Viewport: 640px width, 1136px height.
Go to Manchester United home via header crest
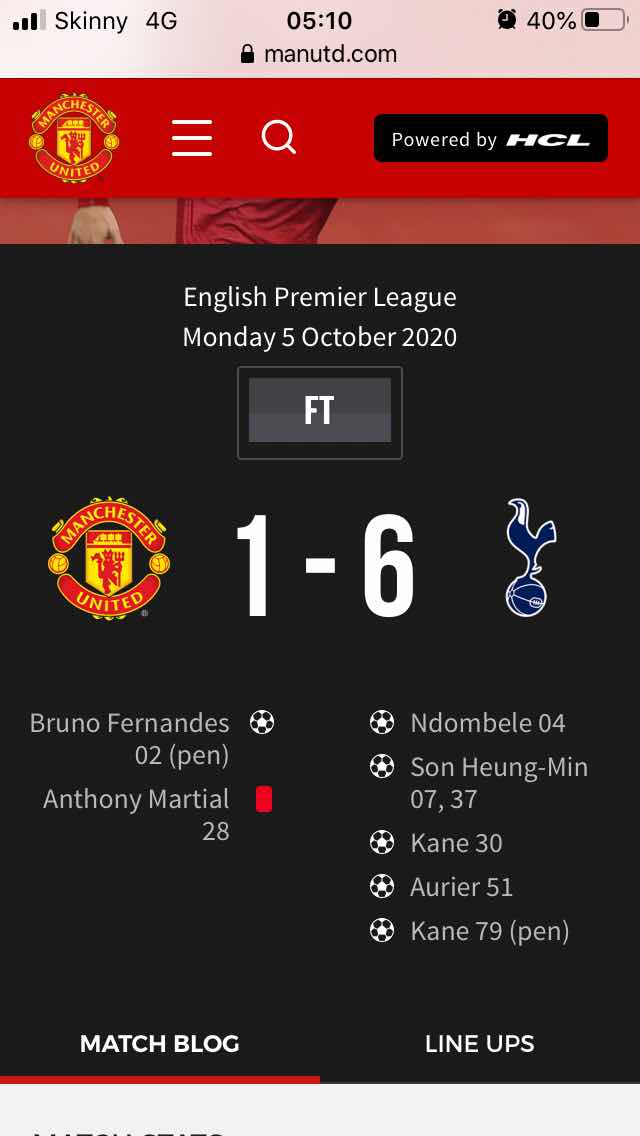pyautogui.click(x=74, y=138)
